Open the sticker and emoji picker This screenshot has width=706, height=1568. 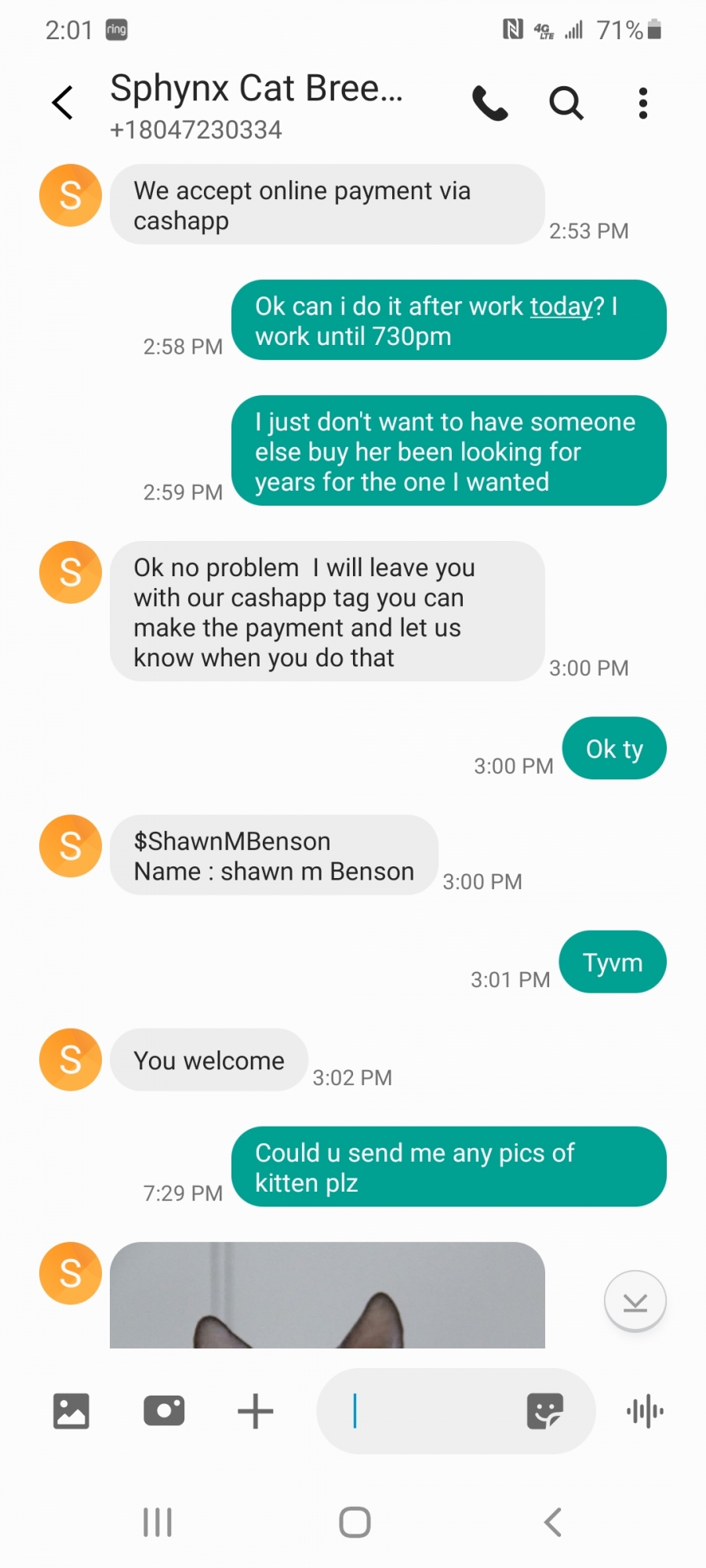(545, 1411)
